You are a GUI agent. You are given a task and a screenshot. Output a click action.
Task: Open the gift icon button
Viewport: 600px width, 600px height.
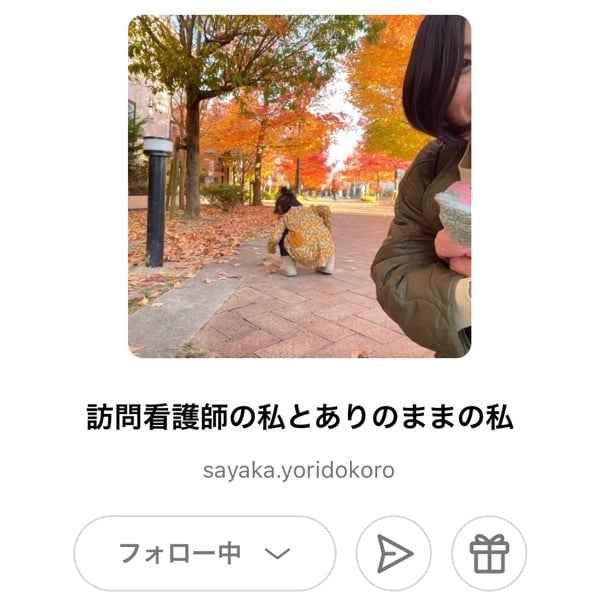489,553
